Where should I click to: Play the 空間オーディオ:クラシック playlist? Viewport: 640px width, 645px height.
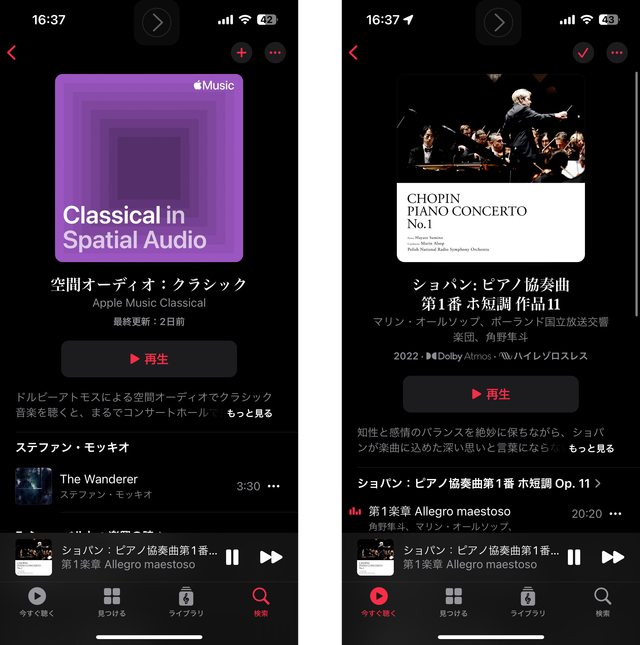click(149, 358)
